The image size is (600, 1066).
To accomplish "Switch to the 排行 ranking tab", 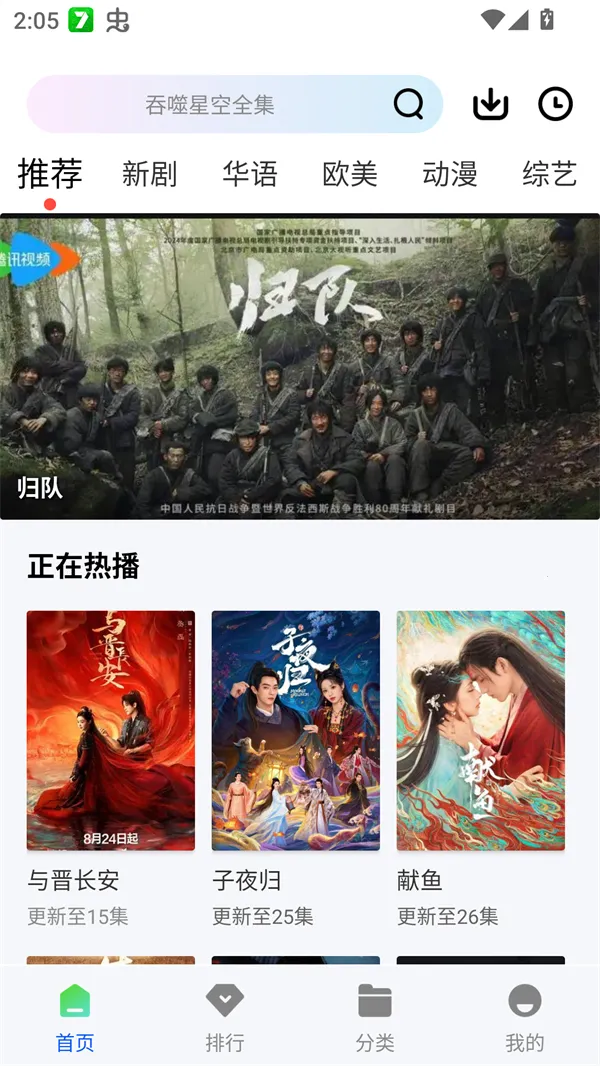I will [225, 1017].
